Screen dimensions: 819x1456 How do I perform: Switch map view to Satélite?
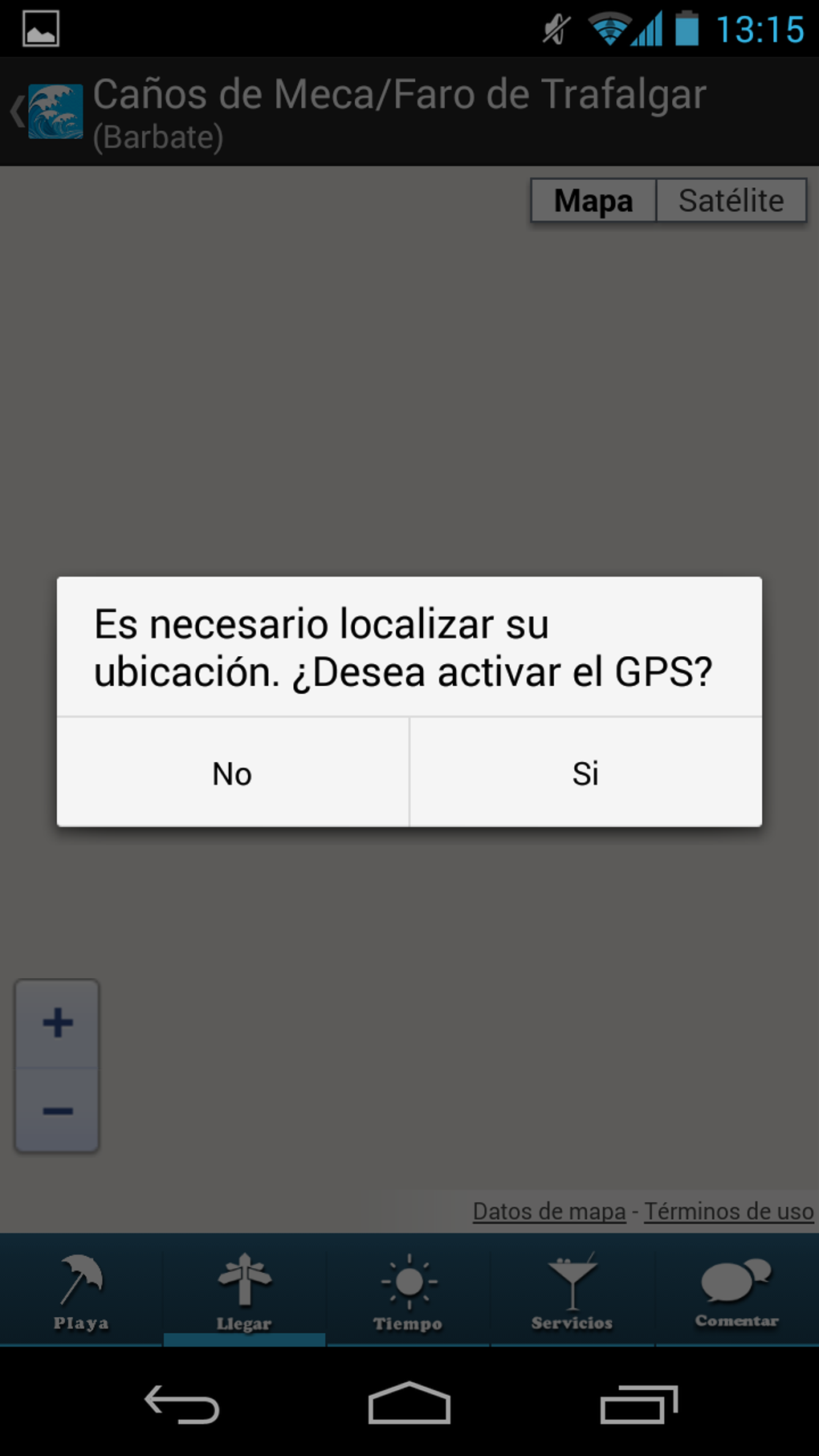[x=731, y=201]
